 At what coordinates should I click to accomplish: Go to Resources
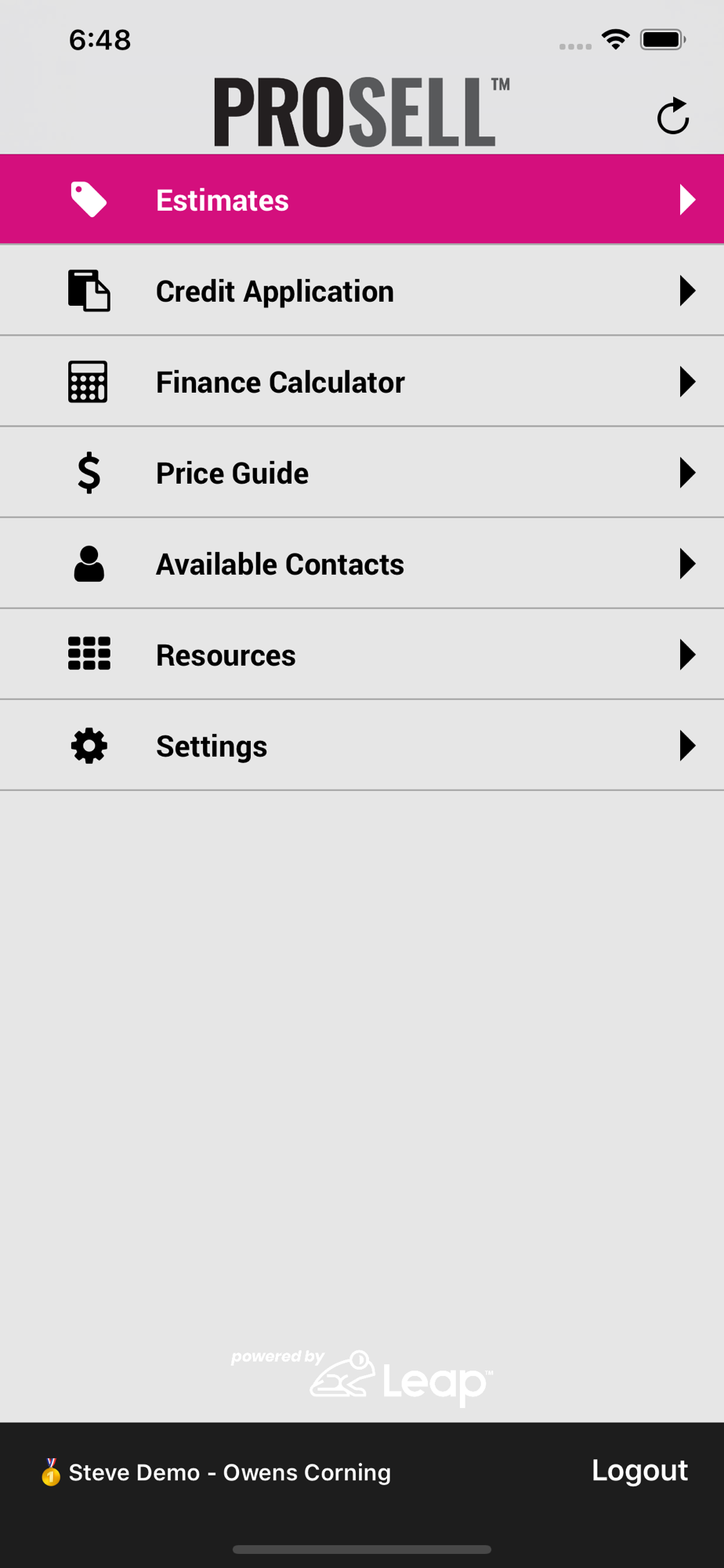(x=362, y=655)
